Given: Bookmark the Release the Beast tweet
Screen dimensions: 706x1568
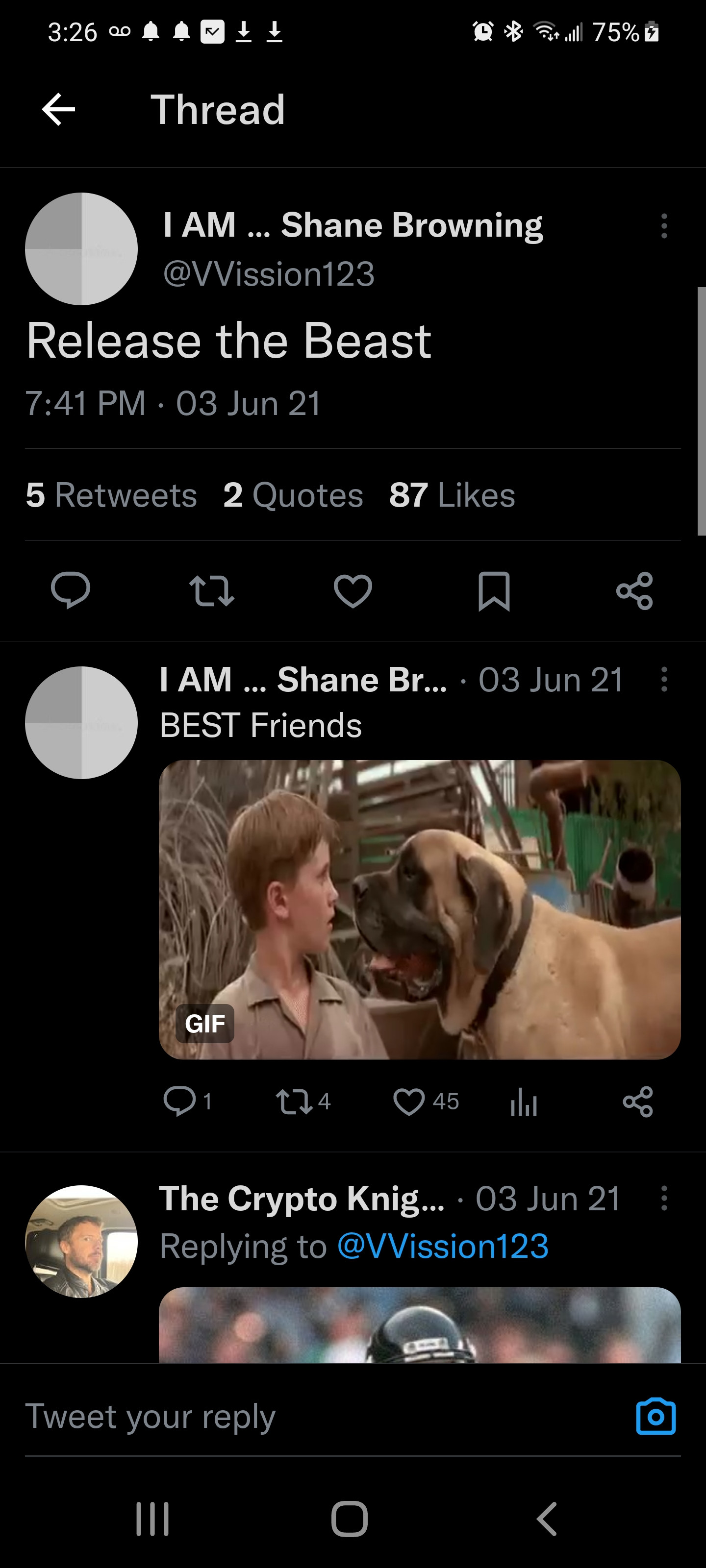Looking at the screenshot, I should [493, 590].
